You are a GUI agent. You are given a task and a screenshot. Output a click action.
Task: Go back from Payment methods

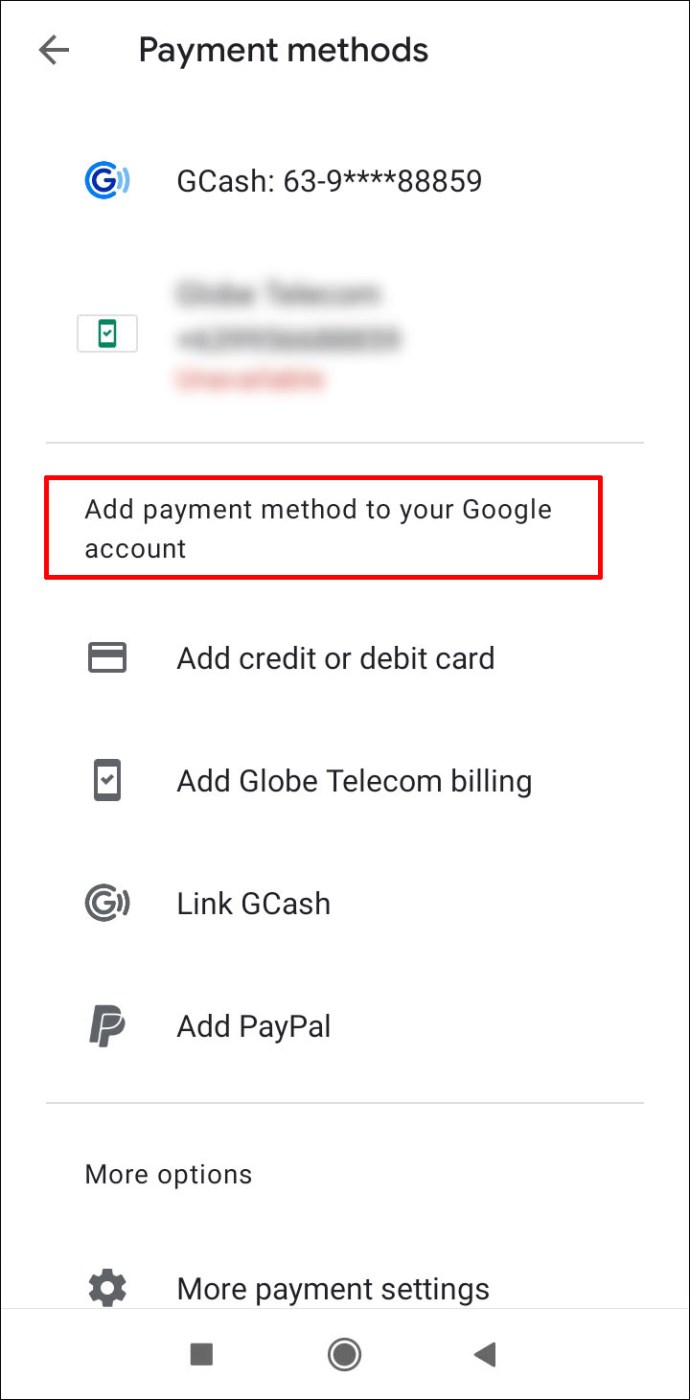[53, 51]
